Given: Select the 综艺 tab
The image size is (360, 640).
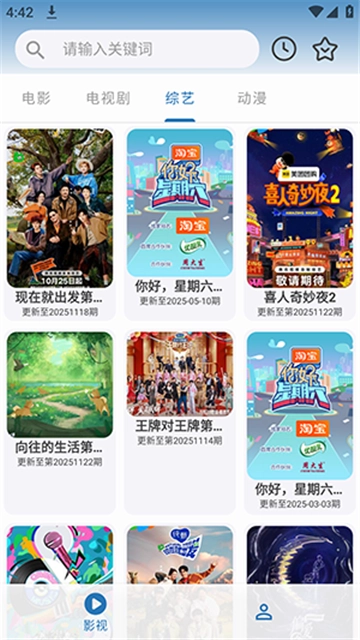Looking at the screenshot, I should (x=180, y=98).
